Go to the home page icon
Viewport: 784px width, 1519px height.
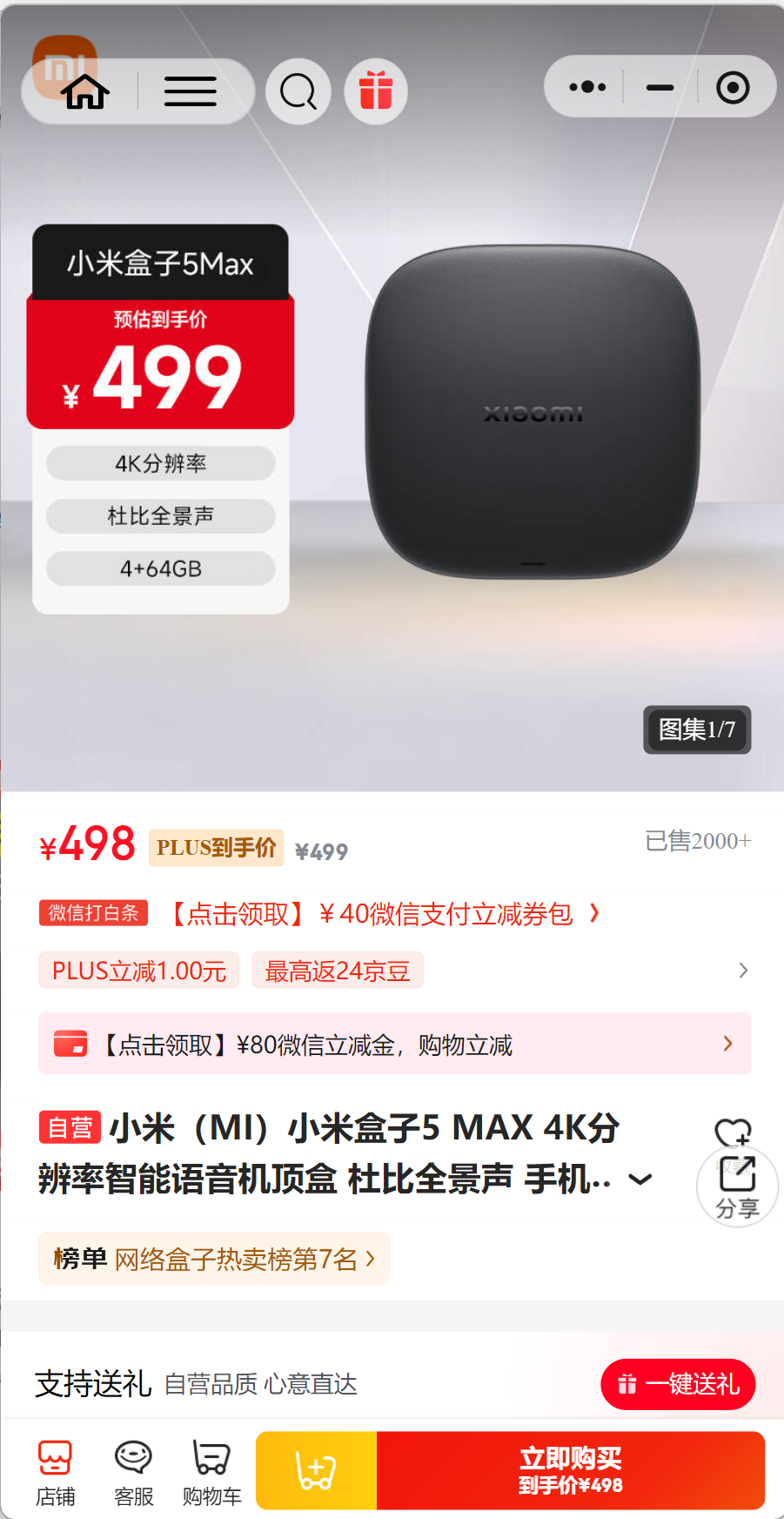tap(84, 91)
